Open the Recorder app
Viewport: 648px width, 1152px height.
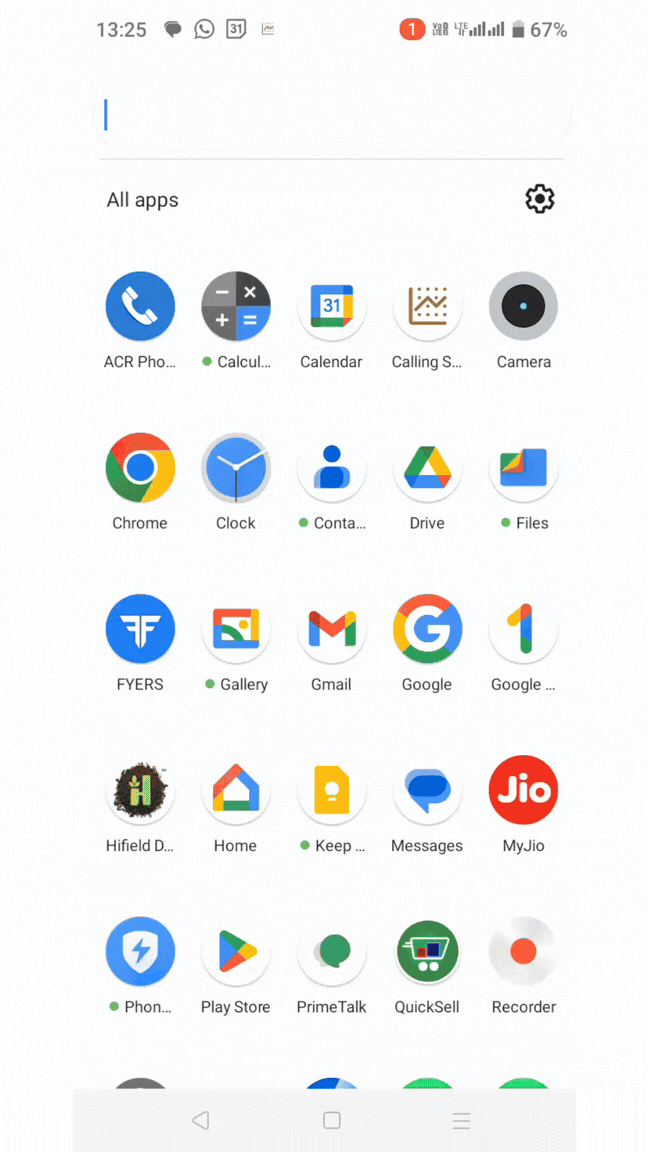(523, 952)
